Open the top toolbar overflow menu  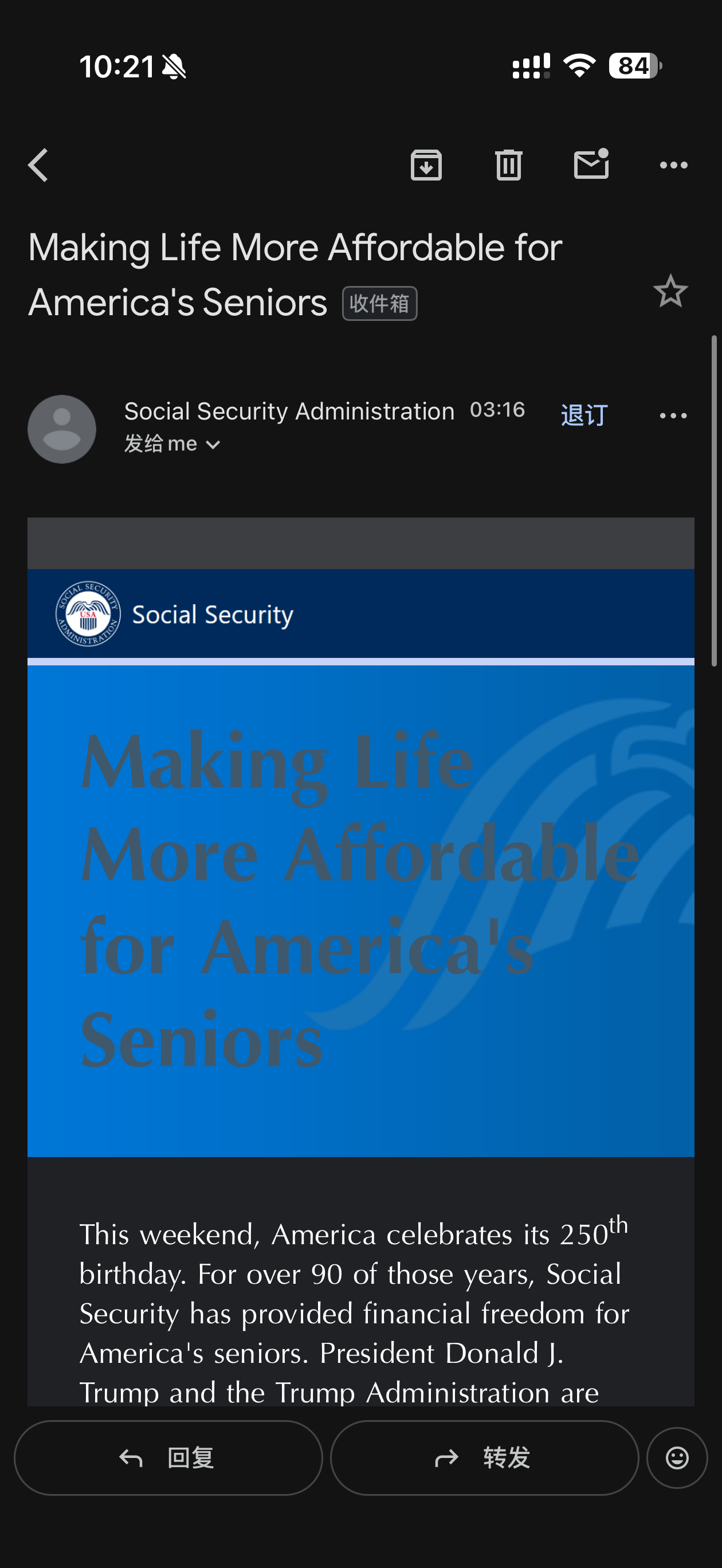(x=674, y=165)
